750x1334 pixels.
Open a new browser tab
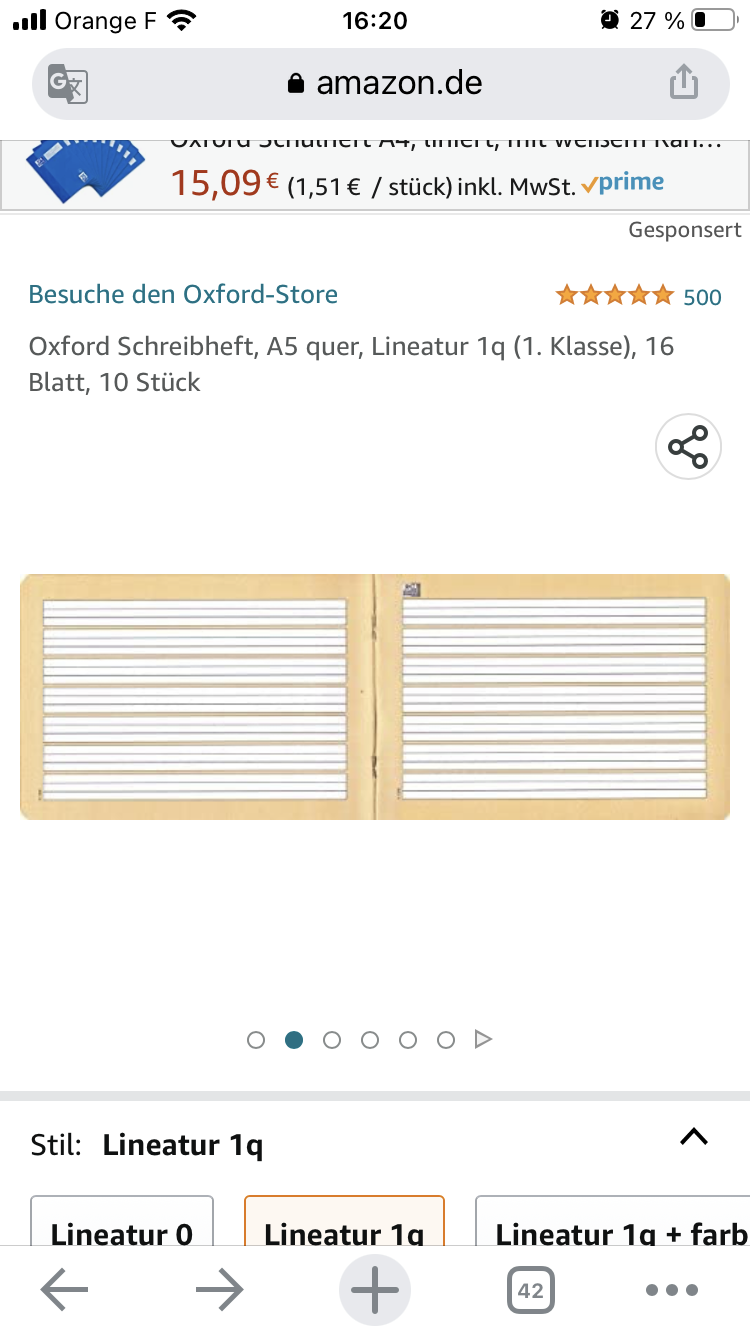point(375,1290)
